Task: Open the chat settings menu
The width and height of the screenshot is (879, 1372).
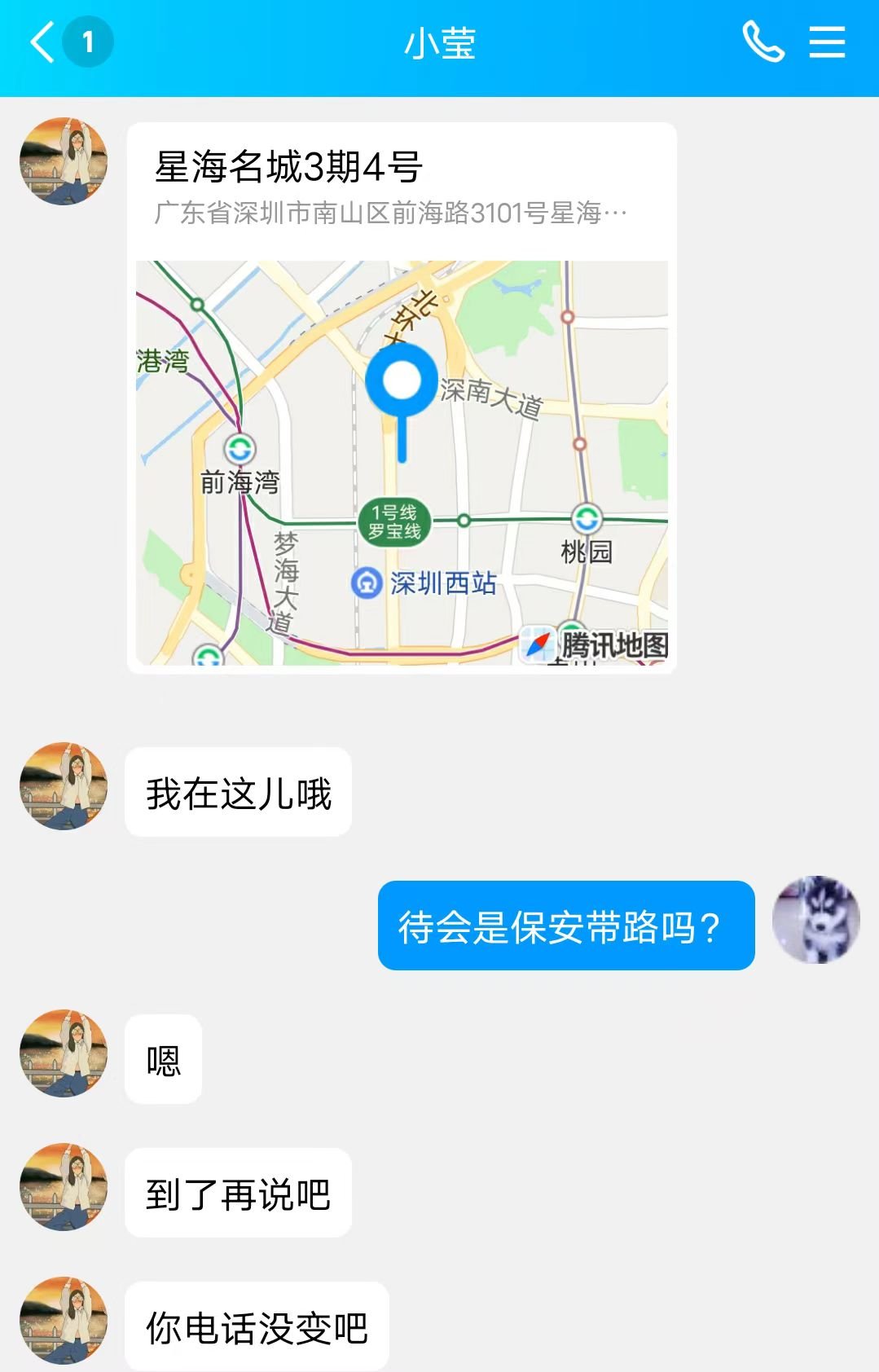Action: [827, 42]
